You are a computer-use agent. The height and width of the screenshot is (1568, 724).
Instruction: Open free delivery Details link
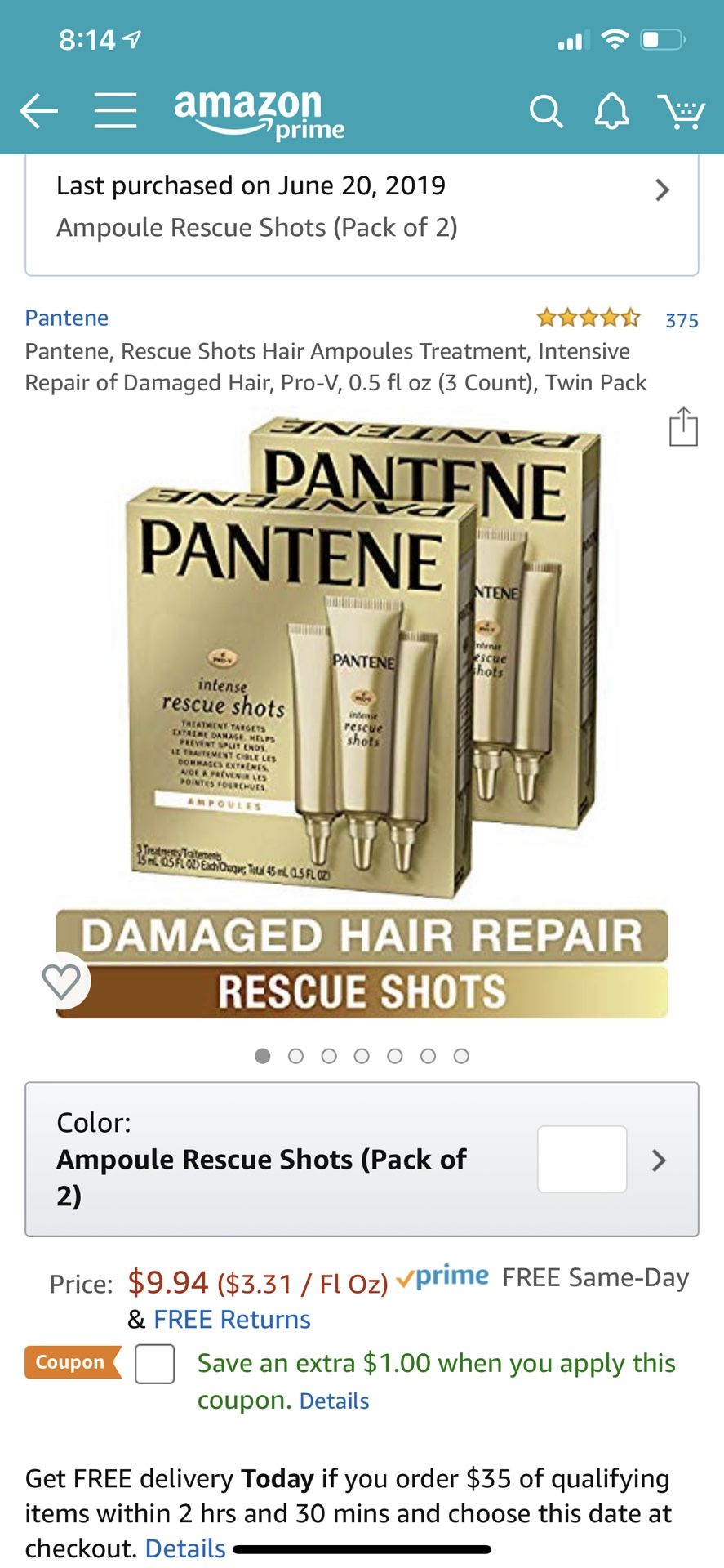click(x=185, y=1548)
